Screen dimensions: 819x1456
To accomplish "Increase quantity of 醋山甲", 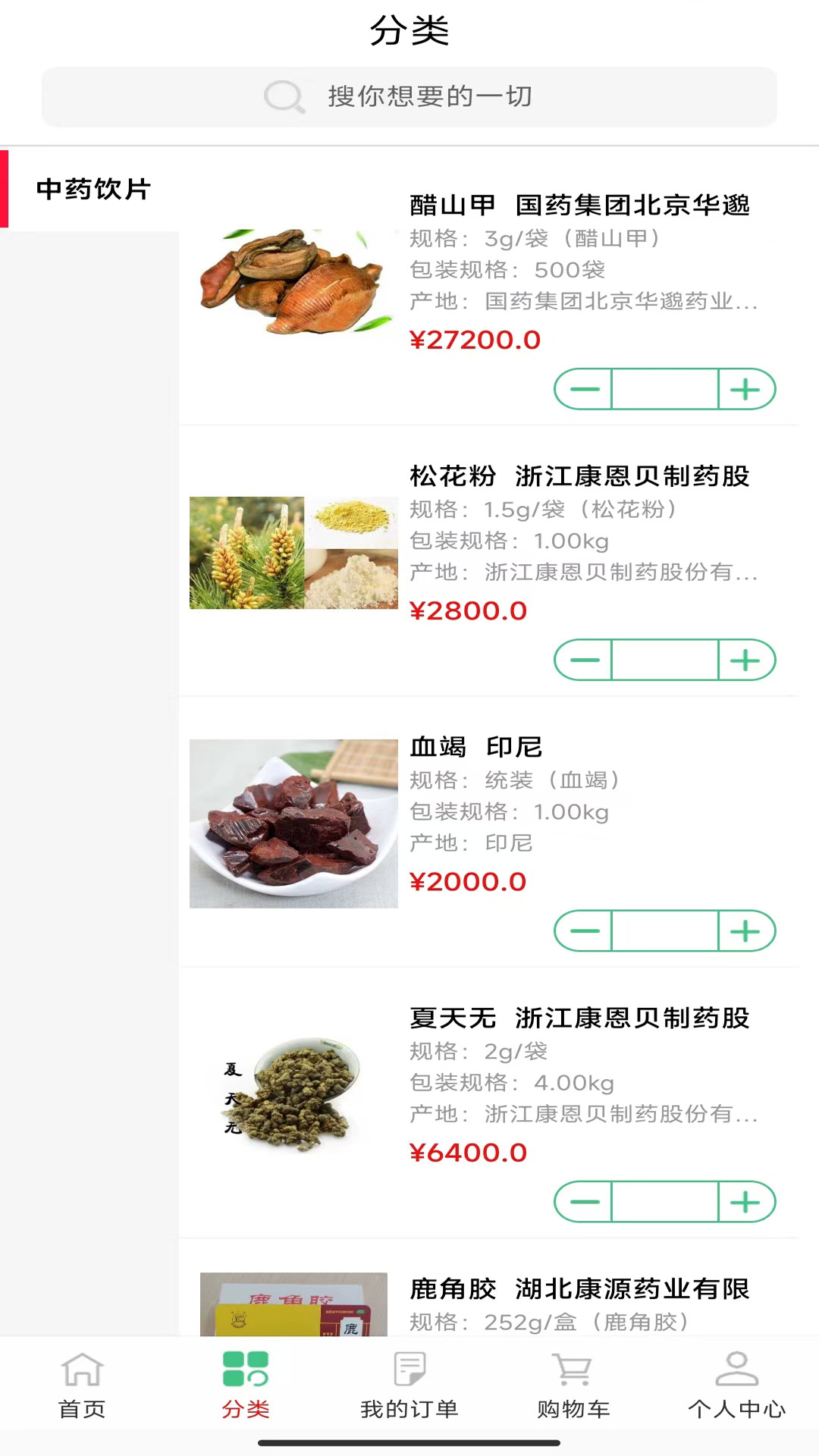I will 746,390.
